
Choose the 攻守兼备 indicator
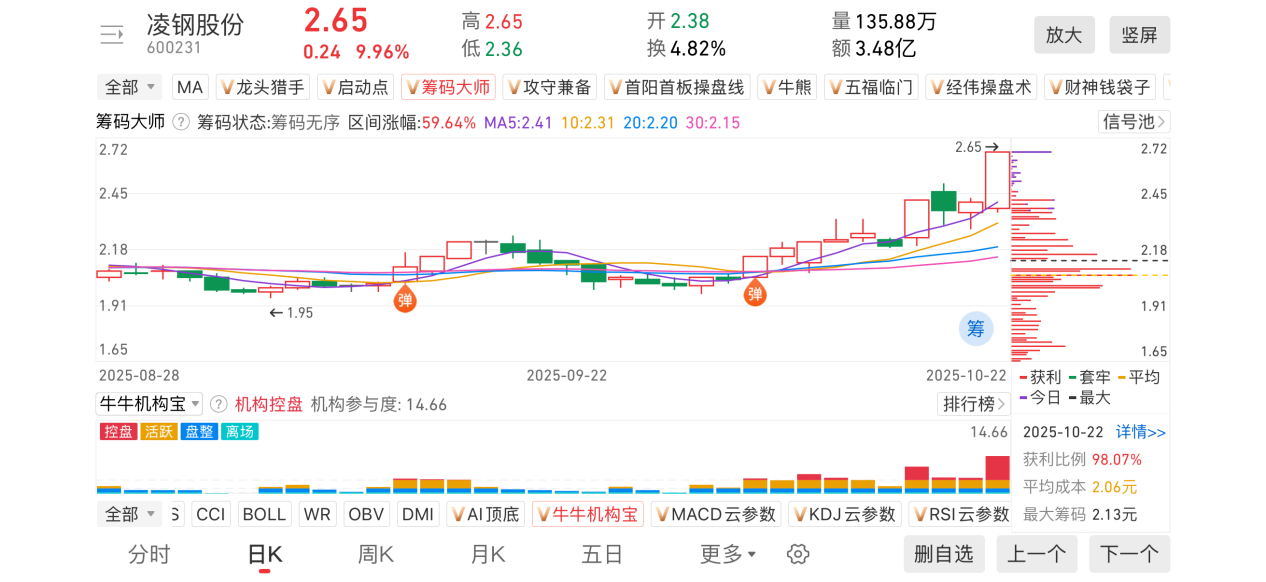click(549, 87)
